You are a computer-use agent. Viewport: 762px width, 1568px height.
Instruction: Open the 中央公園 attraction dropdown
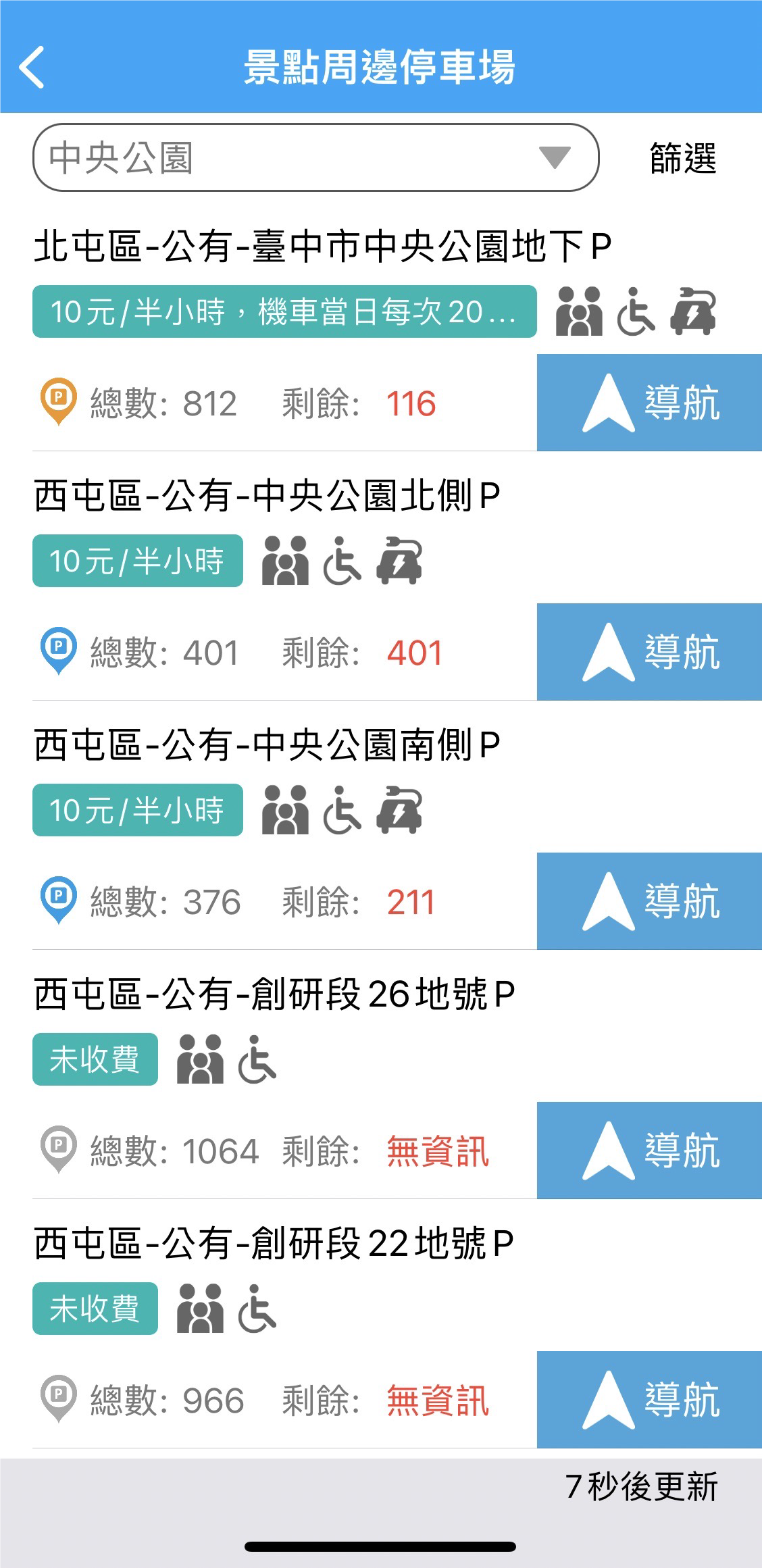(315, 157)
